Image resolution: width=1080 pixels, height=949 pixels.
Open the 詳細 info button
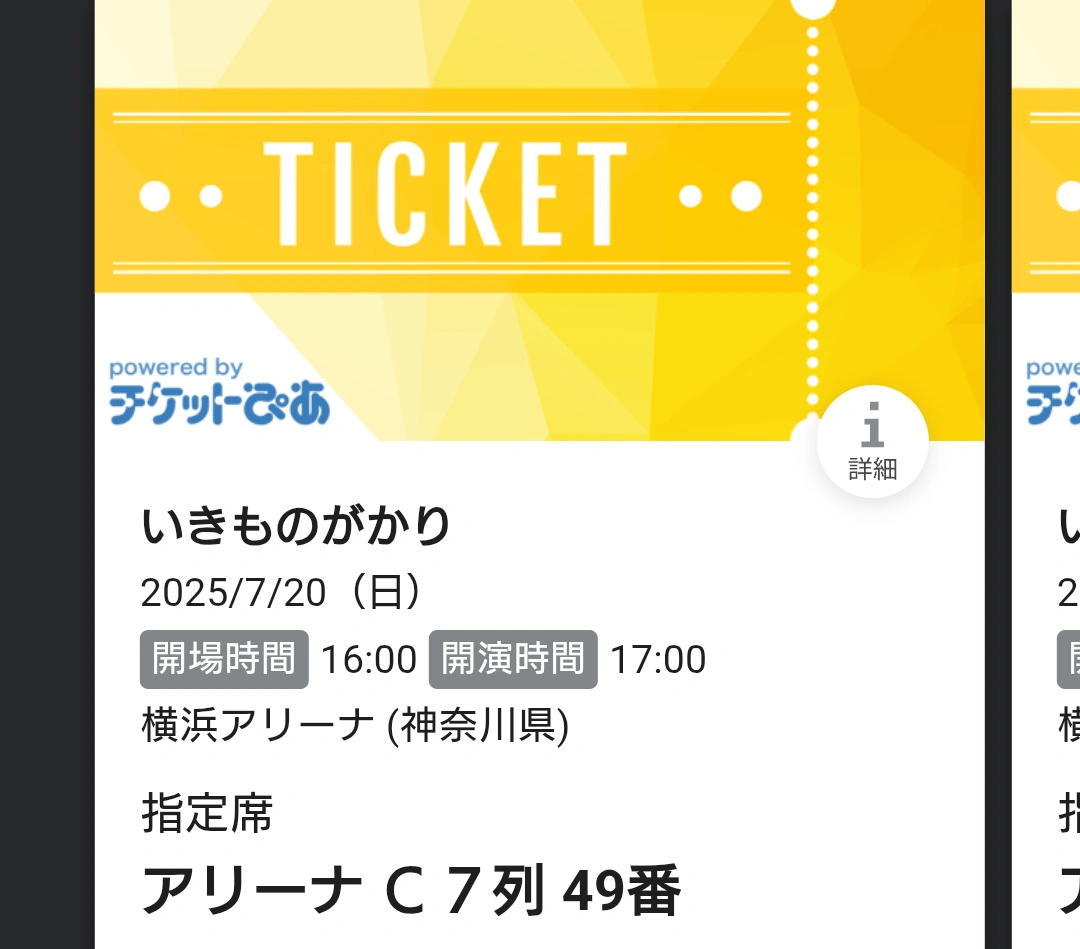[x=872, y=442]
